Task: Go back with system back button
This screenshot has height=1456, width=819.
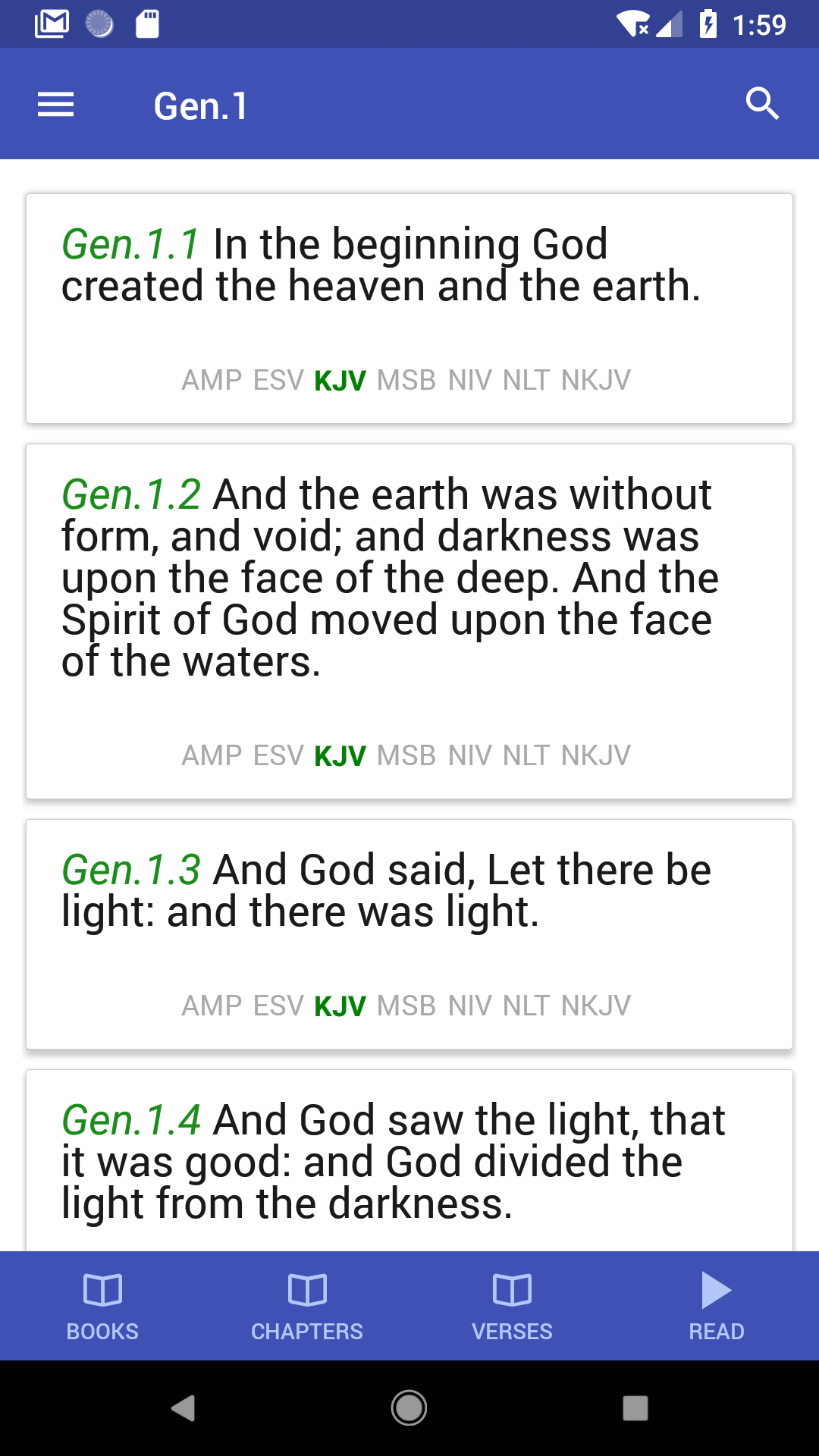Action: [183, 1408]
